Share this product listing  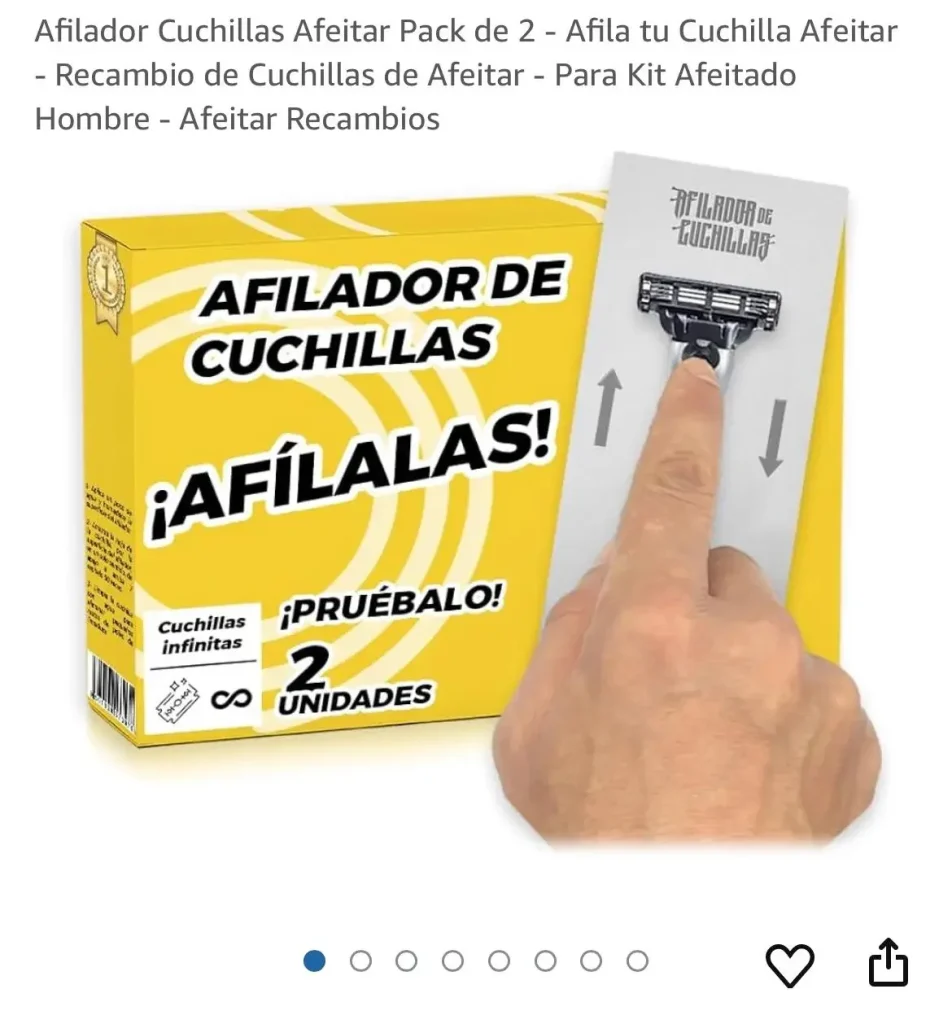point(886,963)
